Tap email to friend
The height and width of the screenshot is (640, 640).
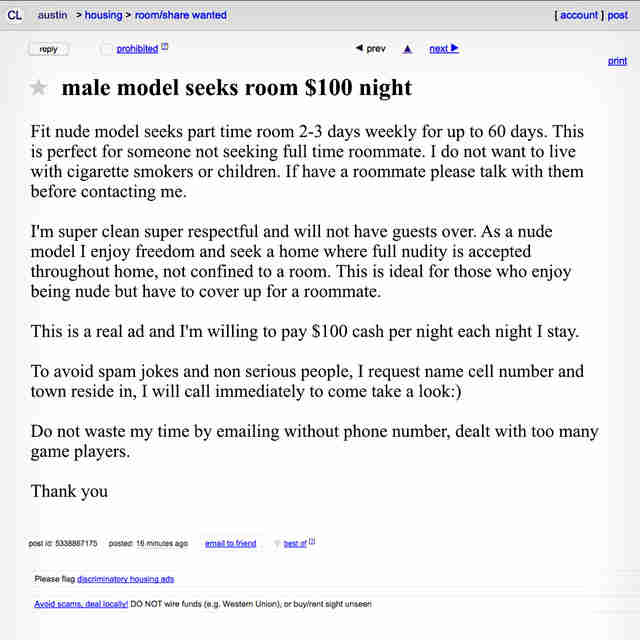click(230, 543)
